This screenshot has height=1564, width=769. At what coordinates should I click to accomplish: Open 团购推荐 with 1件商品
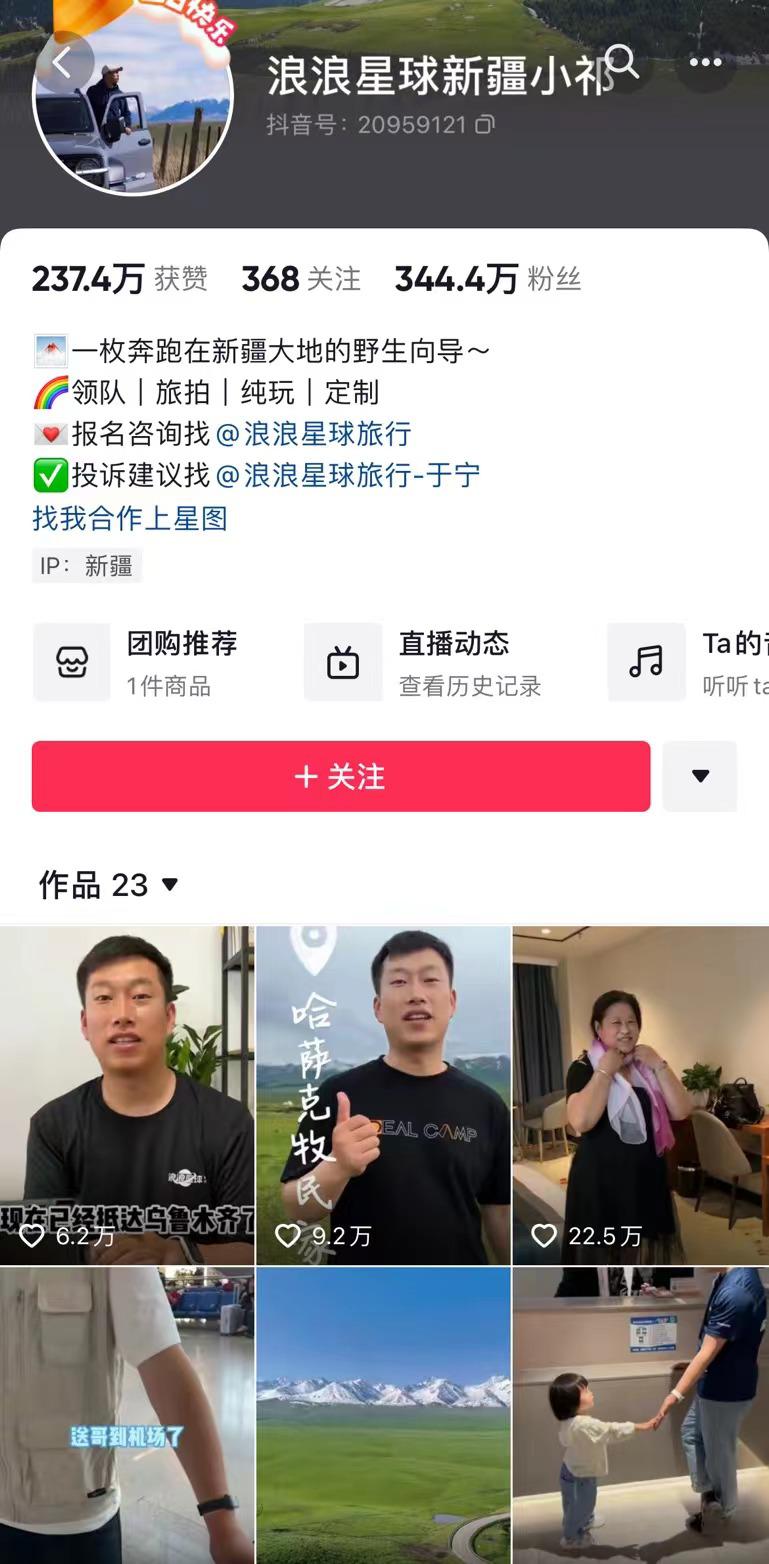pos(140,662)
